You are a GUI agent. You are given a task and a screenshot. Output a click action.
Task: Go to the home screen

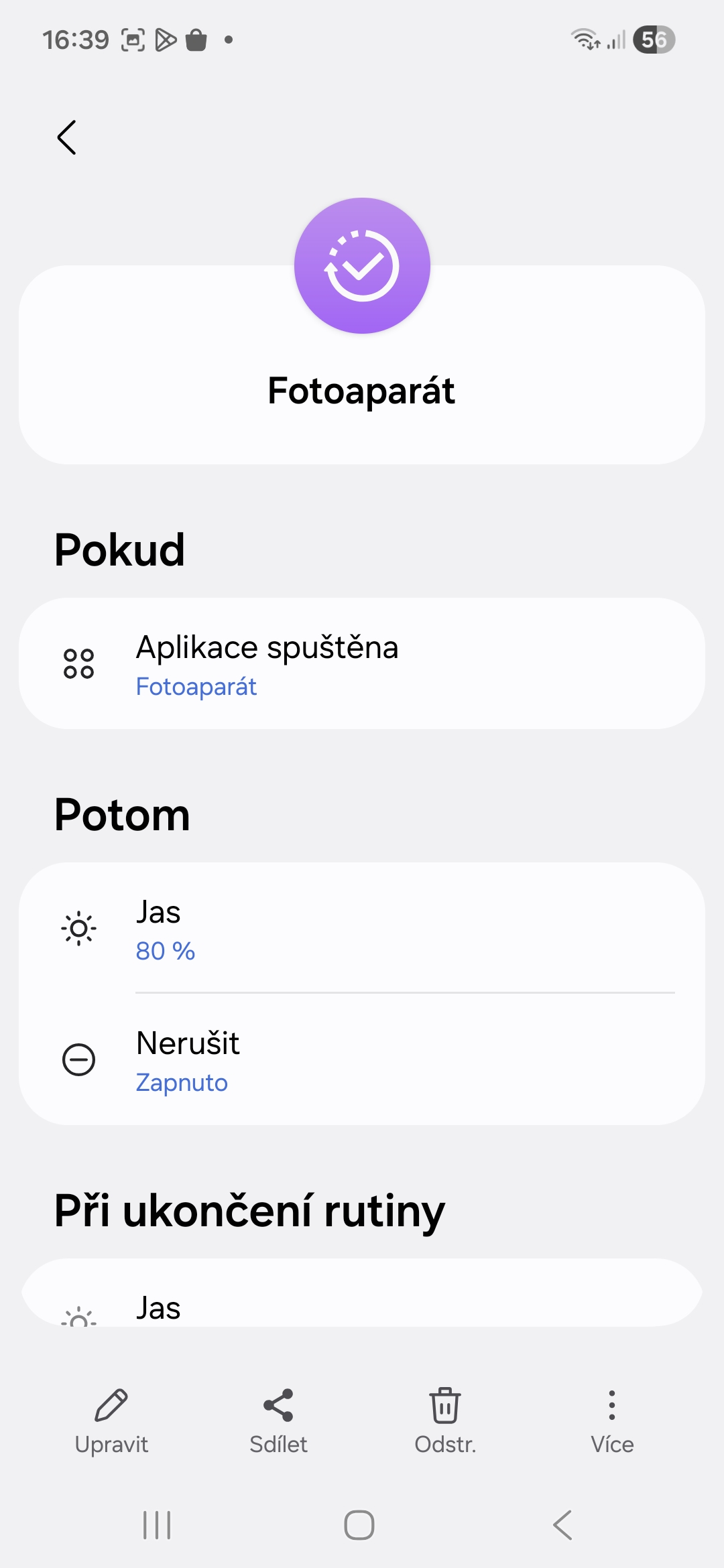(x=359, y=1525)
